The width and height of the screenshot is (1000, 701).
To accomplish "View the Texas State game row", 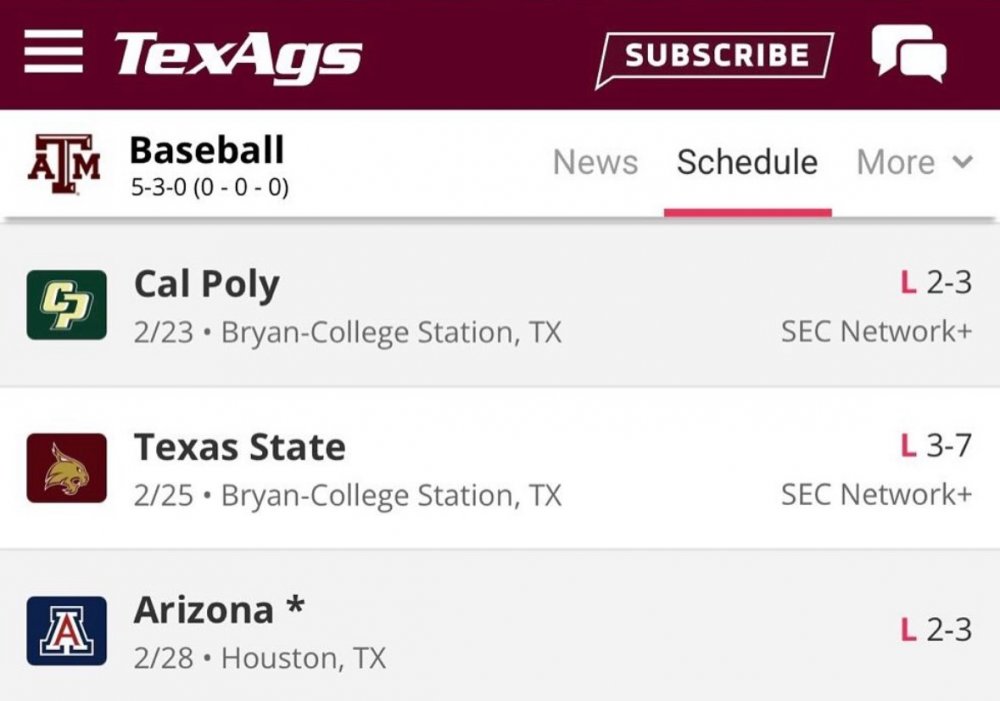I will pyautogui.click(x=500, y=468).
